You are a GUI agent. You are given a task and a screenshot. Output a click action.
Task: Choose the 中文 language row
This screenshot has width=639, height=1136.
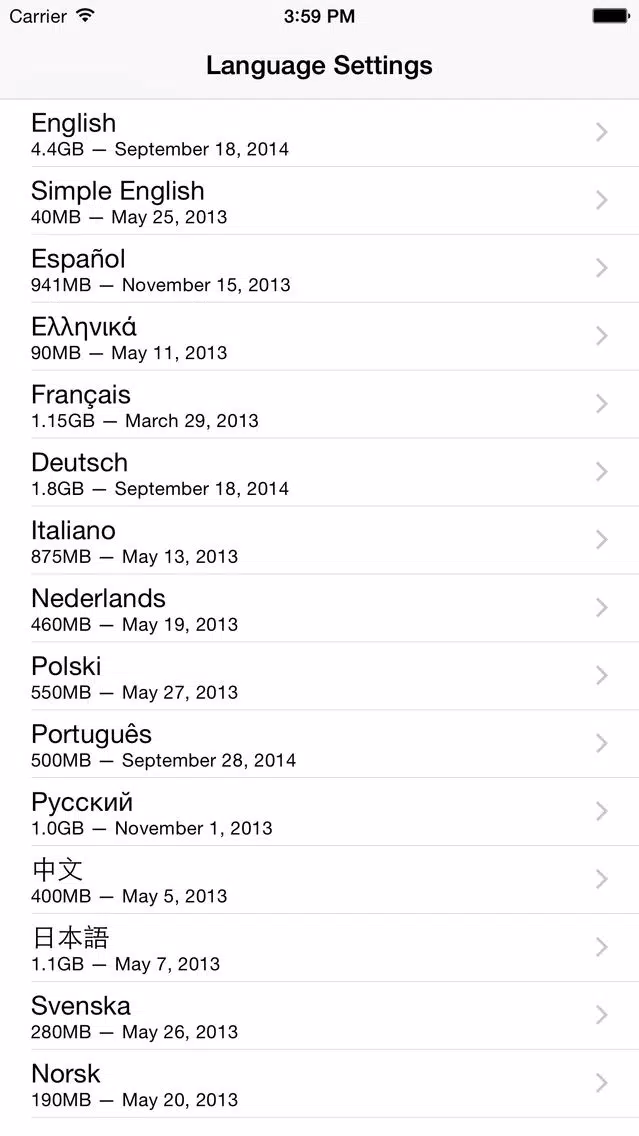pyautogui.click(x=320, y=881)
